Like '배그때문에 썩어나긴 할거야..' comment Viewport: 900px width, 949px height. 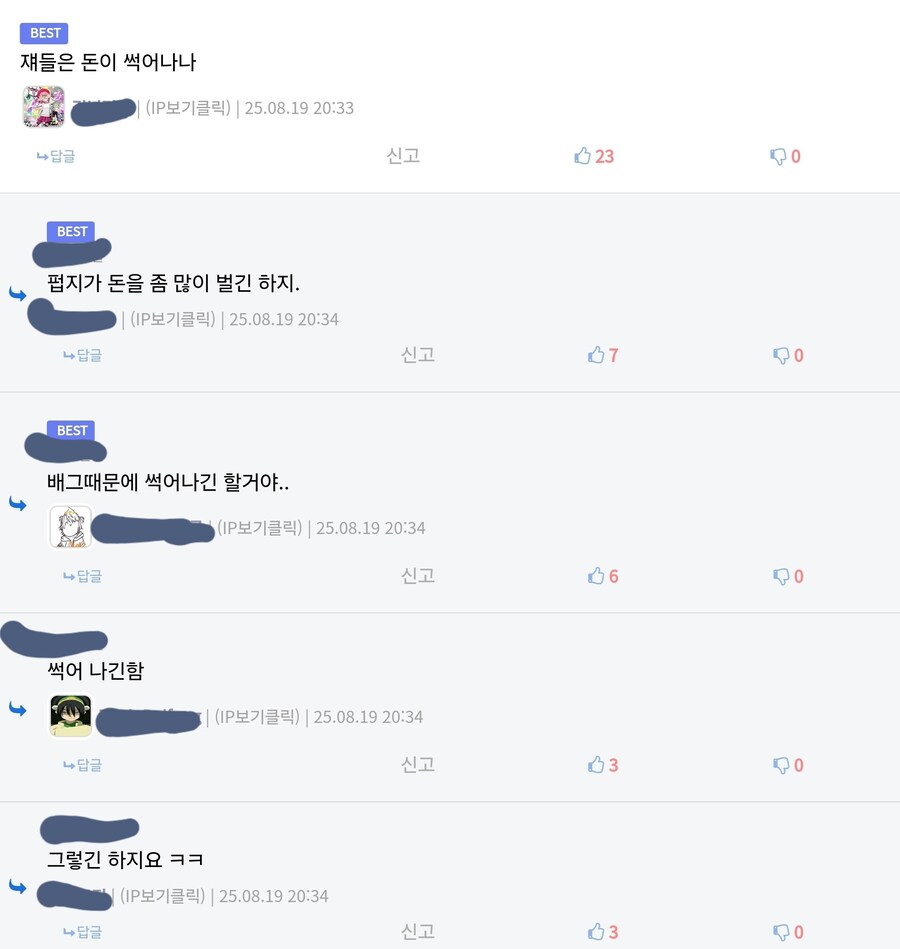coord(603,576)
